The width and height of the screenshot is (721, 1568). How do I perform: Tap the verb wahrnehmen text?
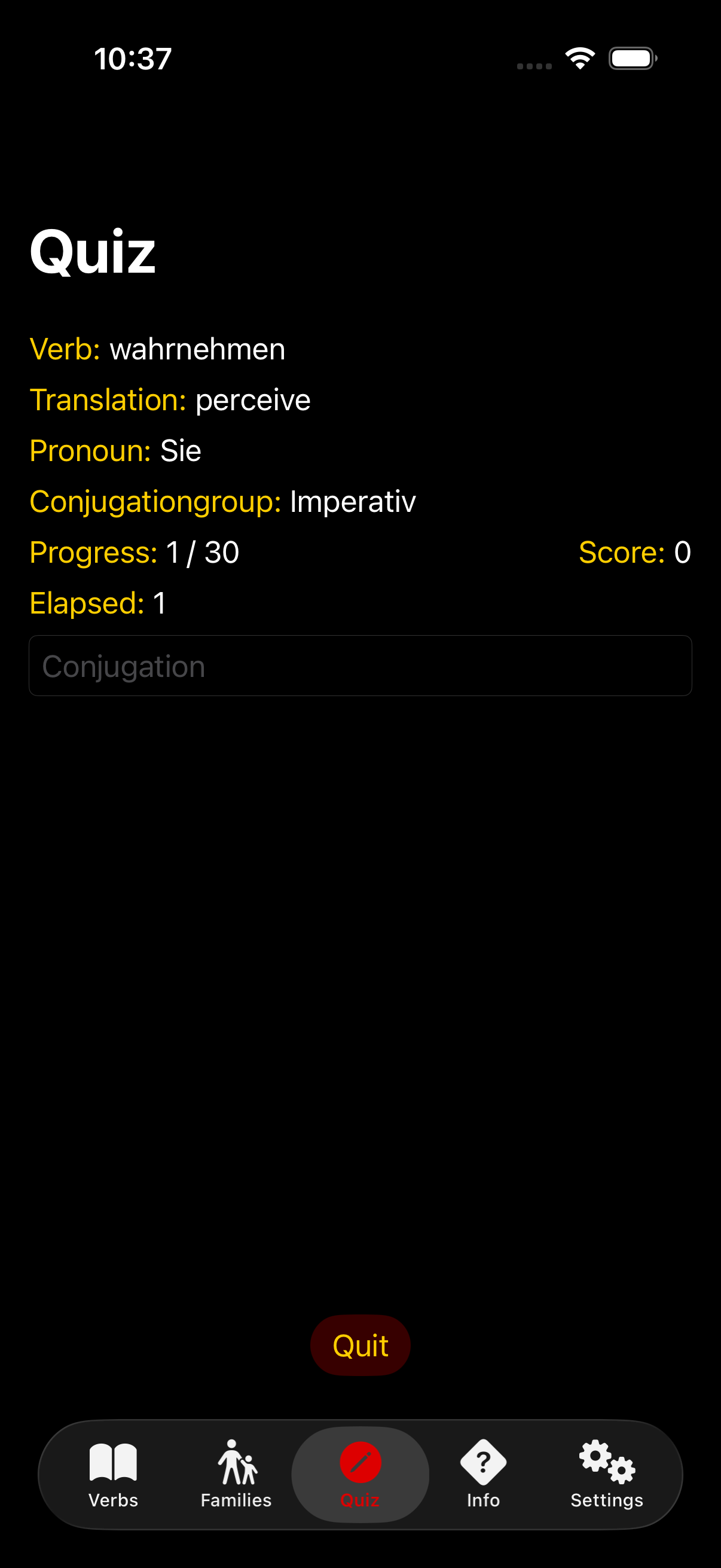[197, 348]
